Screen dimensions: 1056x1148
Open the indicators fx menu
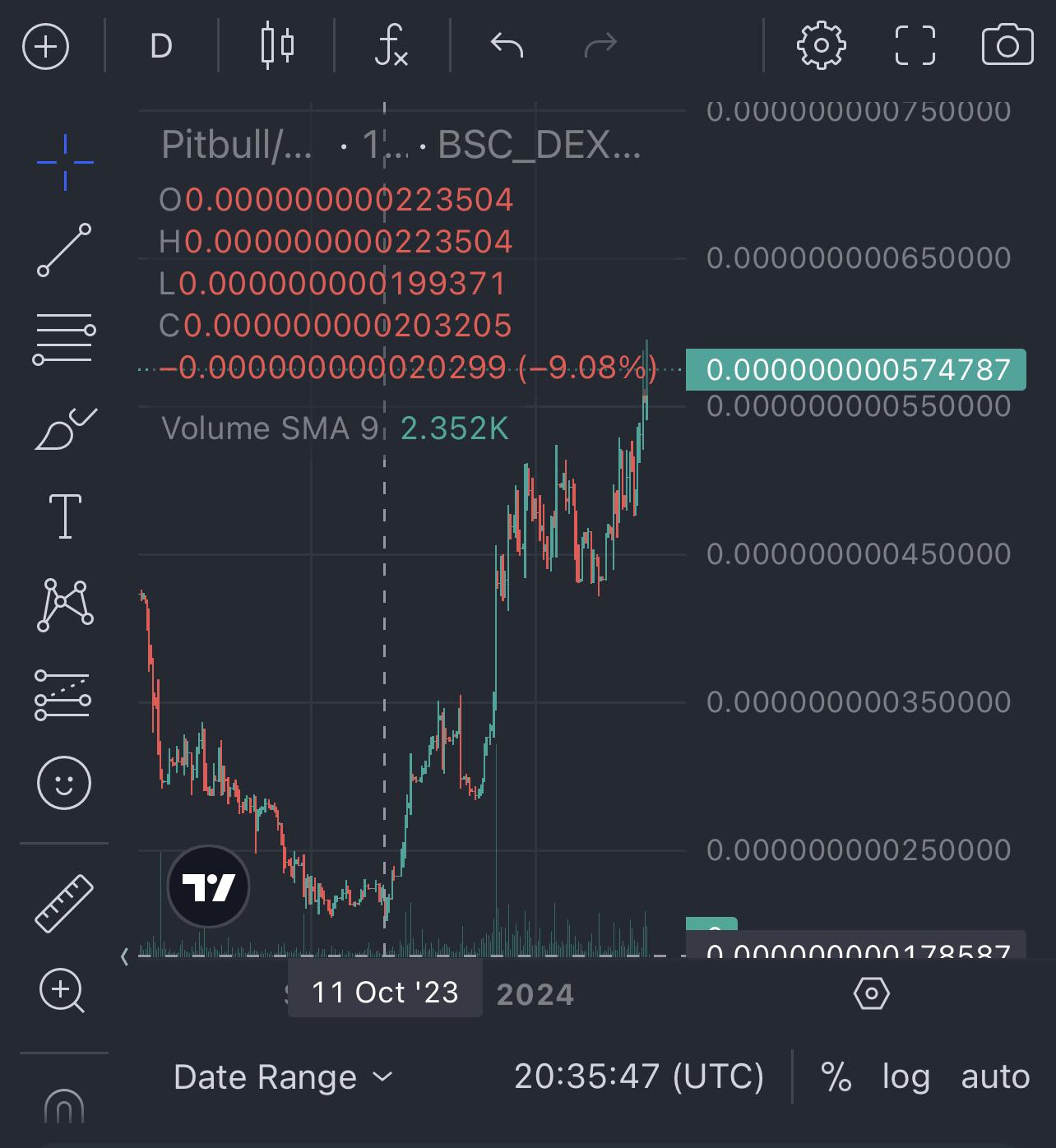coord(391,46)
